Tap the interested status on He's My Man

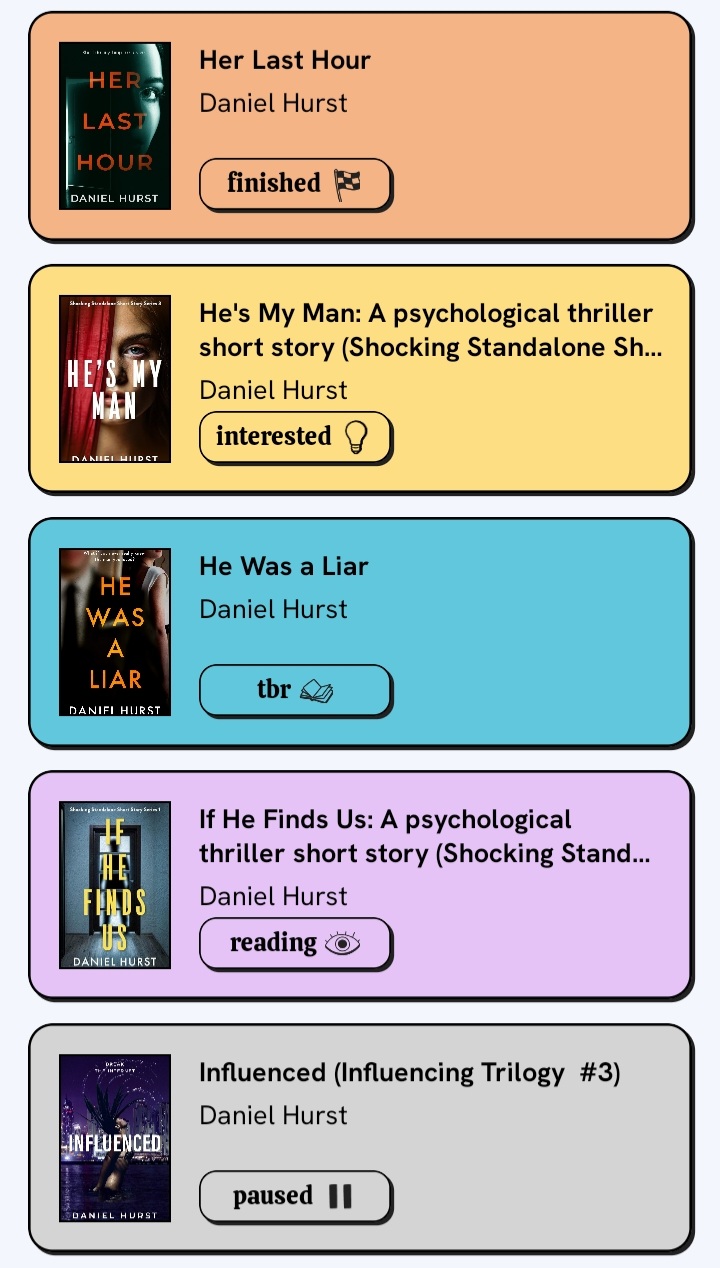tap(295, 437)
